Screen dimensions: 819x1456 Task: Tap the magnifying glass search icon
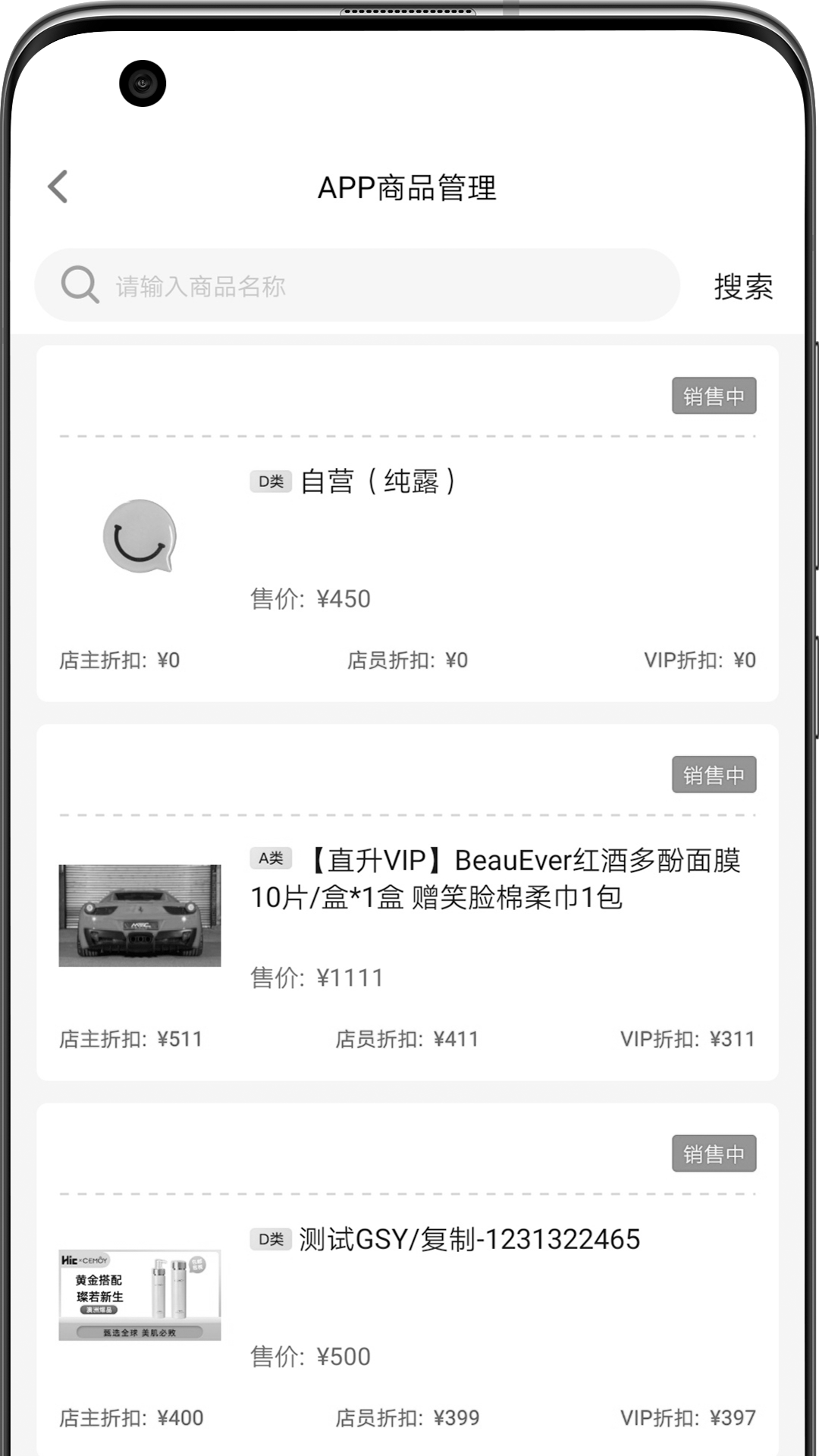[80, 286]
